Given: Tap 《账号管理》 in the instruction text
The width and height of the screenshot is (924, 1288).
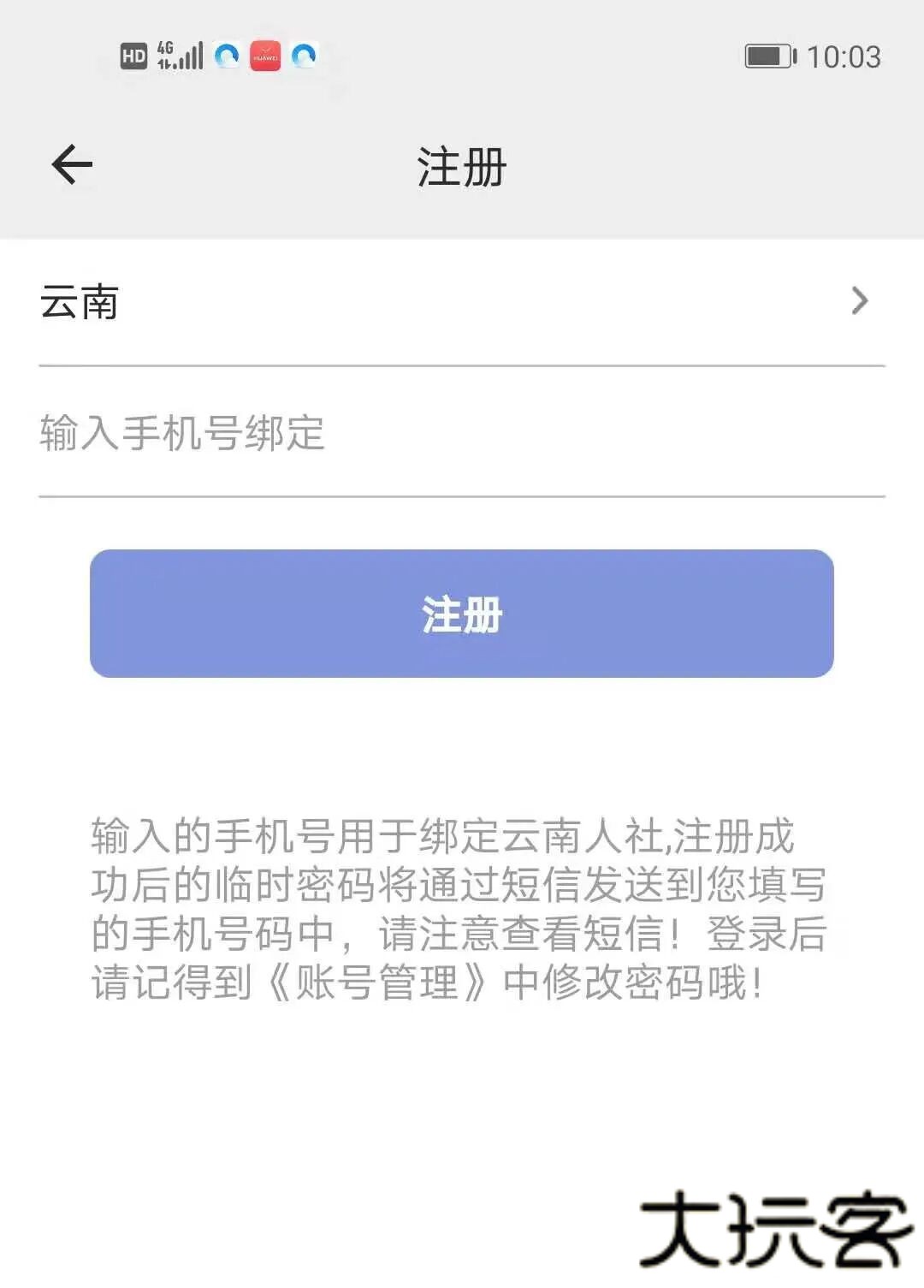Looking at the screenshot, I should (x=382, y=982).
